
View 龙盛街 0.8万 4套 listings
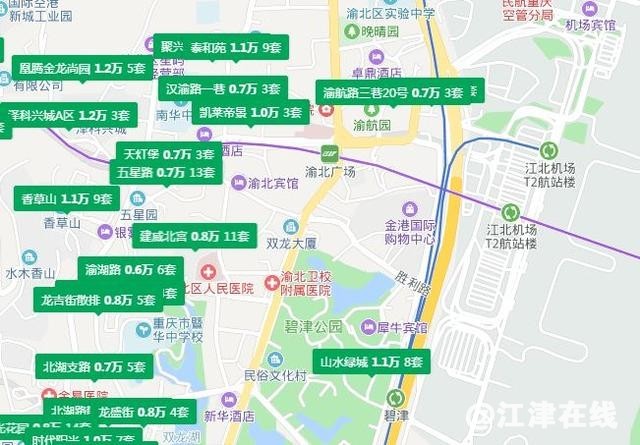coord(143,411)
